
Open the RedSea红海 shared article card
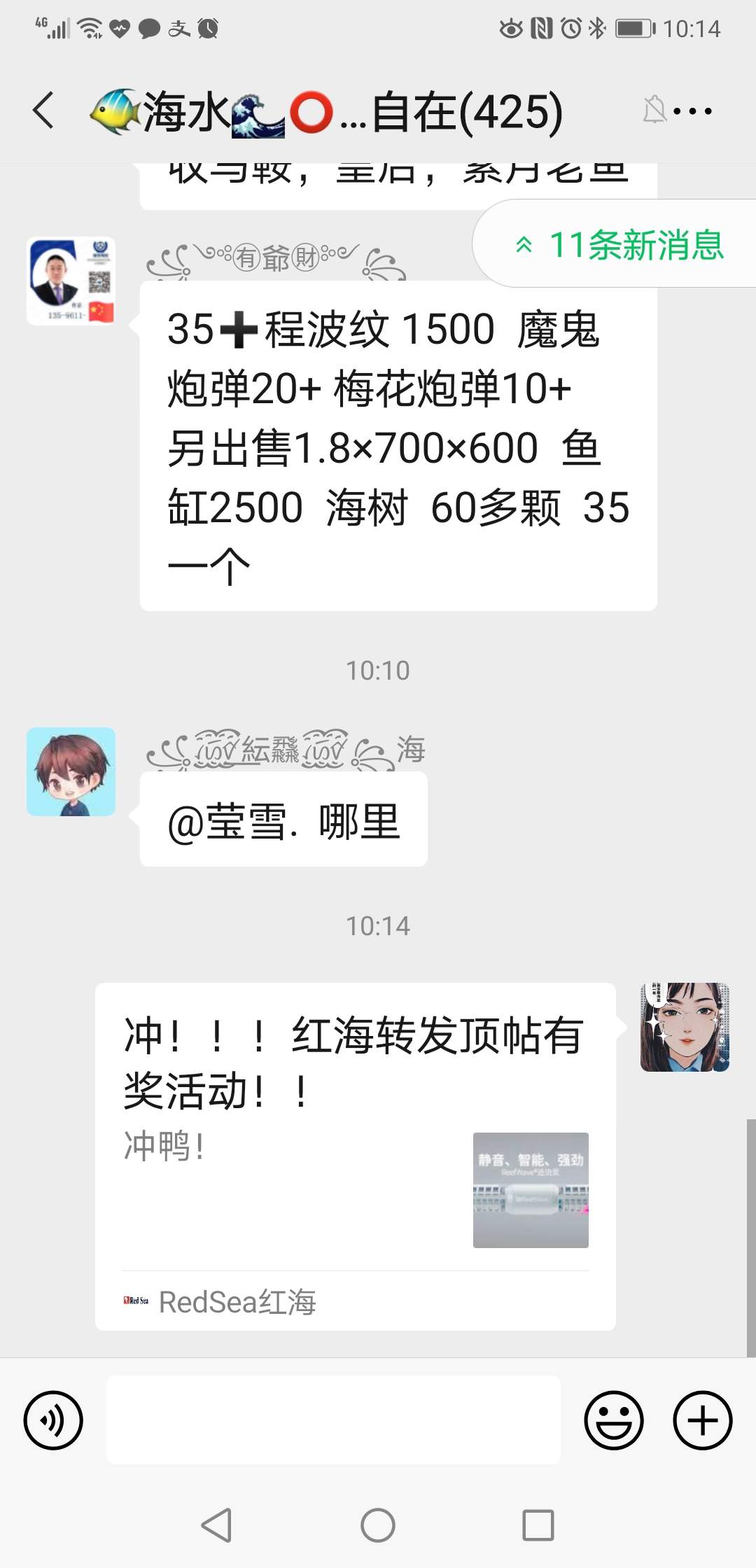click(x=355, y=1156)
